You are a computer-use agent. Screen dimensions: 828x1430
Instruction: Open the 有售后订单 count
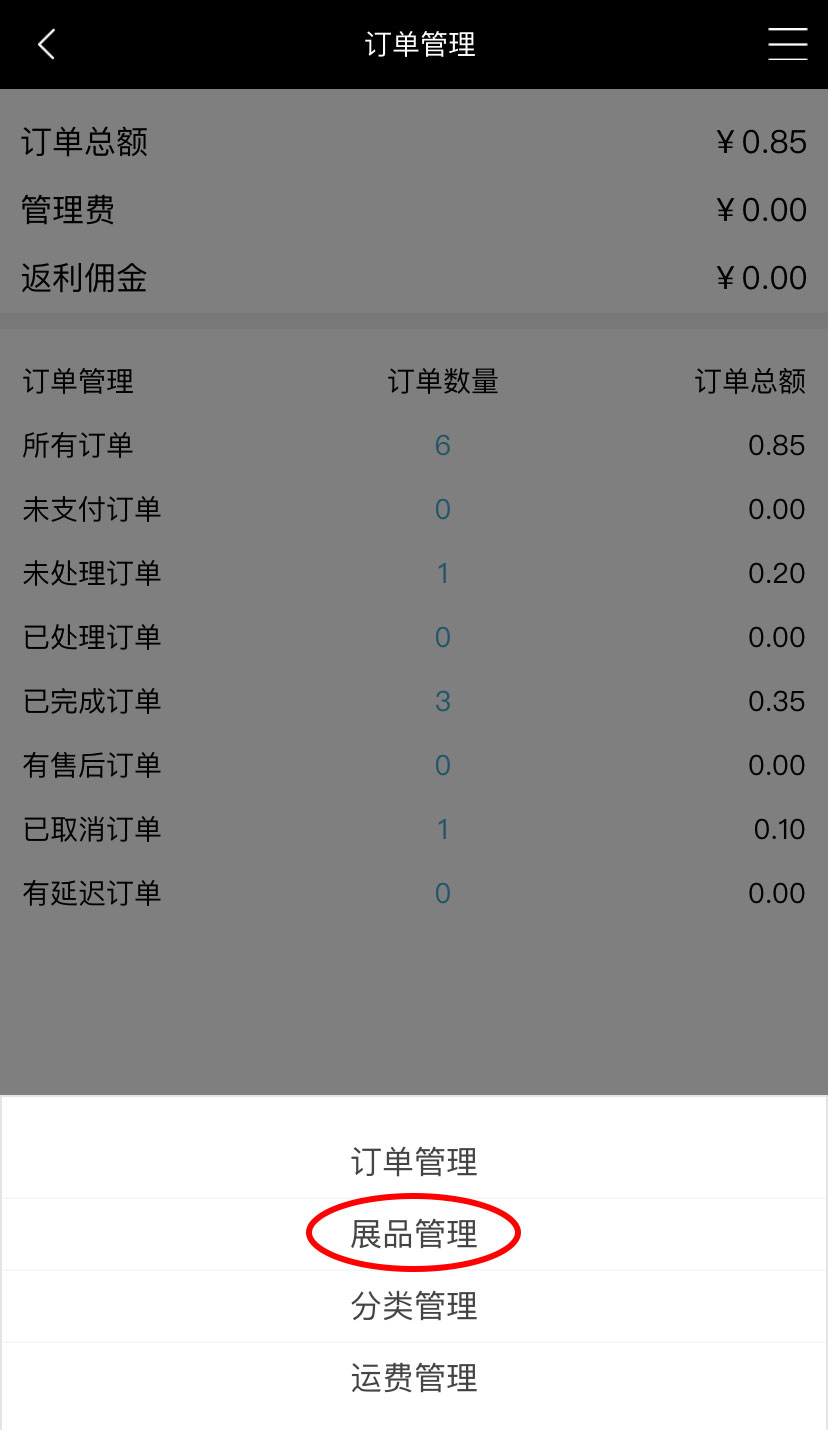coord(443,765)
